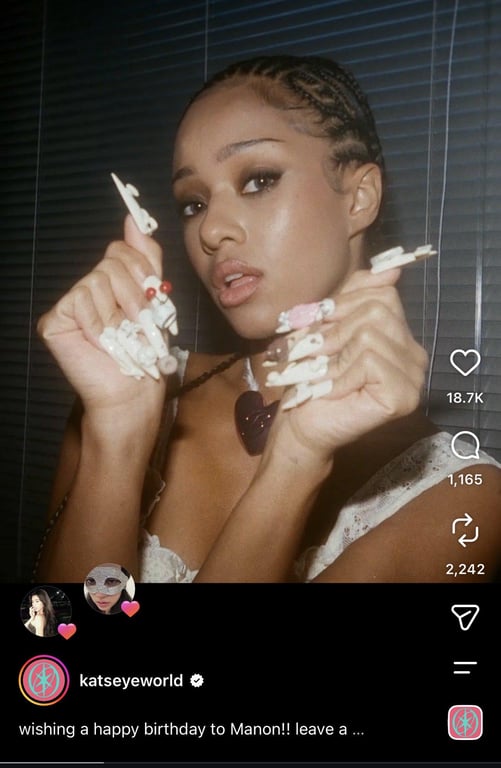View the dark-haired friend avatar who liked
Screen dimensions: 501x768
click(46, 611)
